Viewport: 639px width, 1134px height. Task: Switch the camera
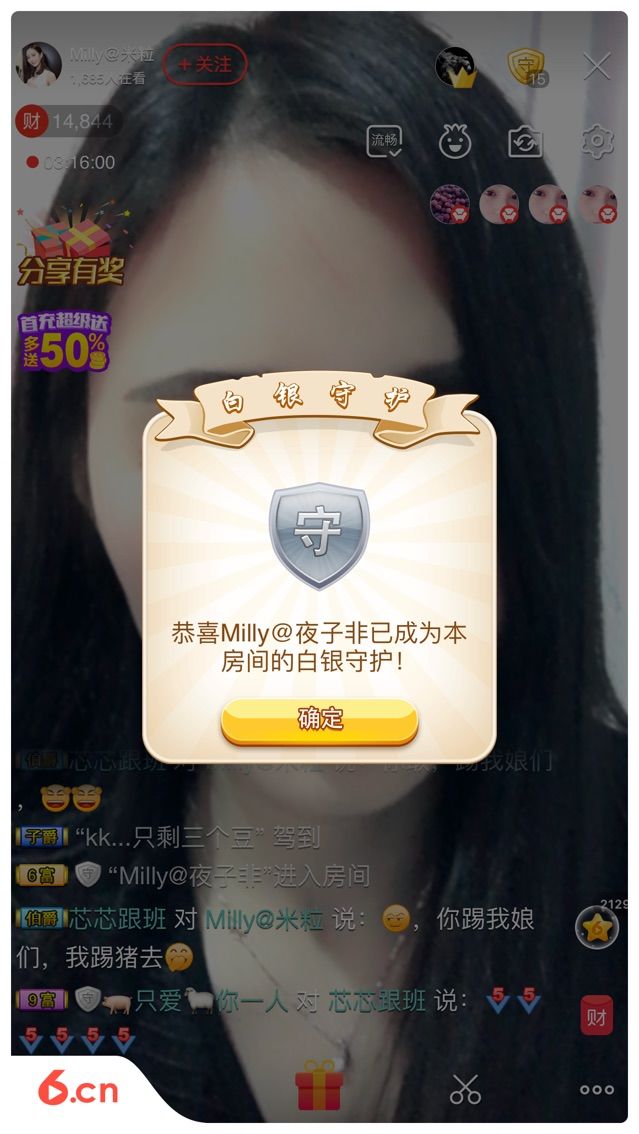click(525, 141)
